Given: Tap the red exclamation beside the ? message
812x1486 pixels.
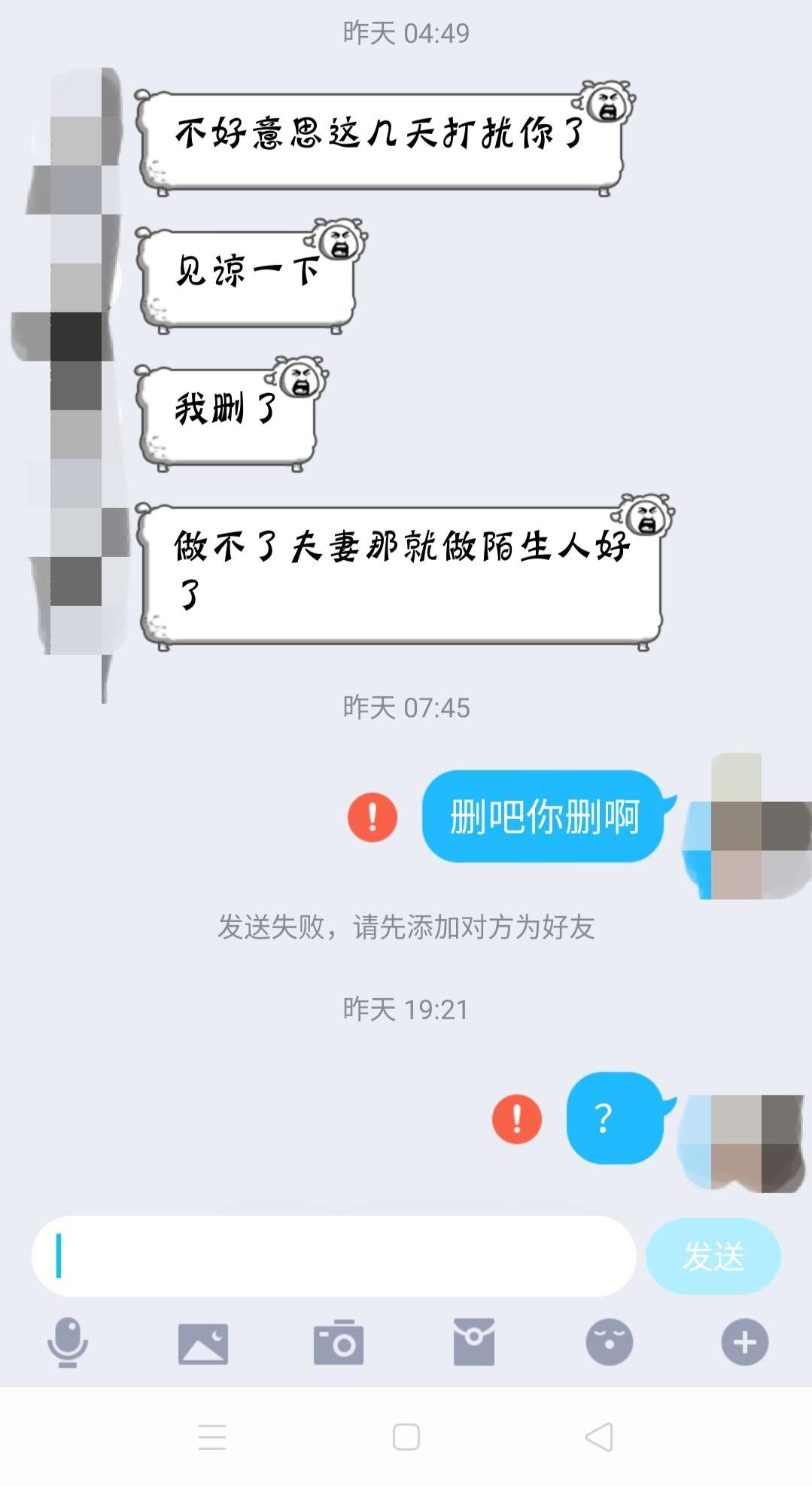Looking at the screenshot, I should (x=516, y=1120).
